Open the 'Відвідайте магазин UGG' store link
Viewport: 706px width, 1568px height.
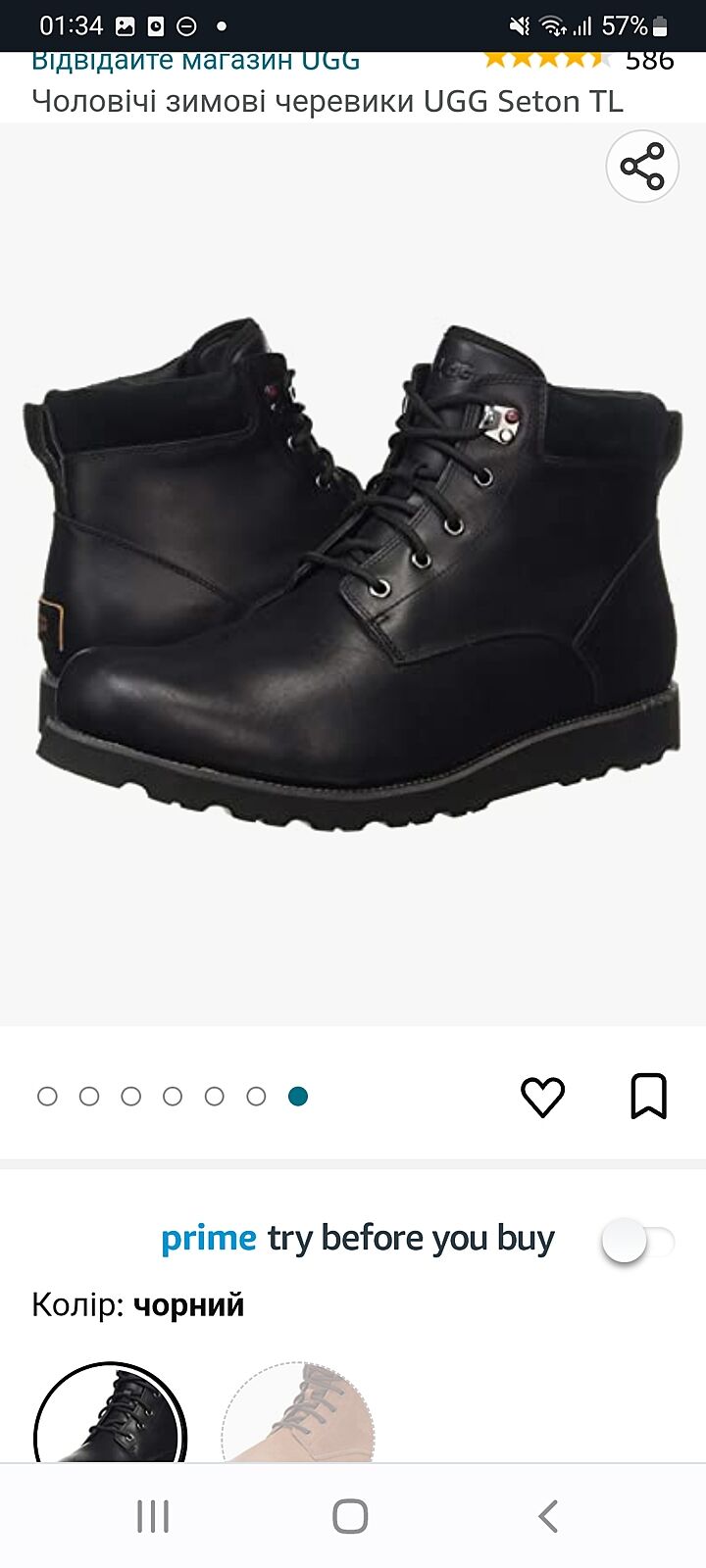196,61
